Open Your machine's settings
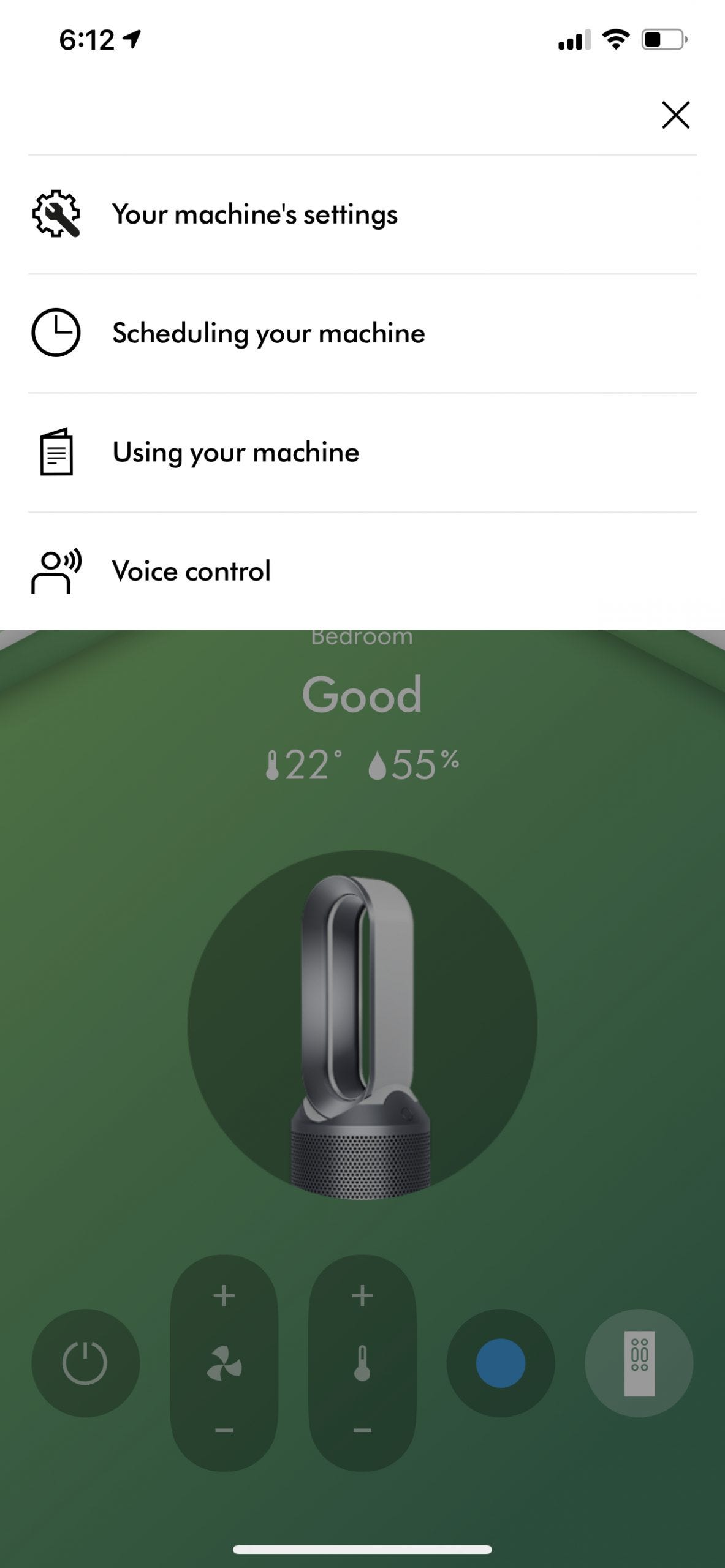The image size is (725, 1568). [254, 214]
